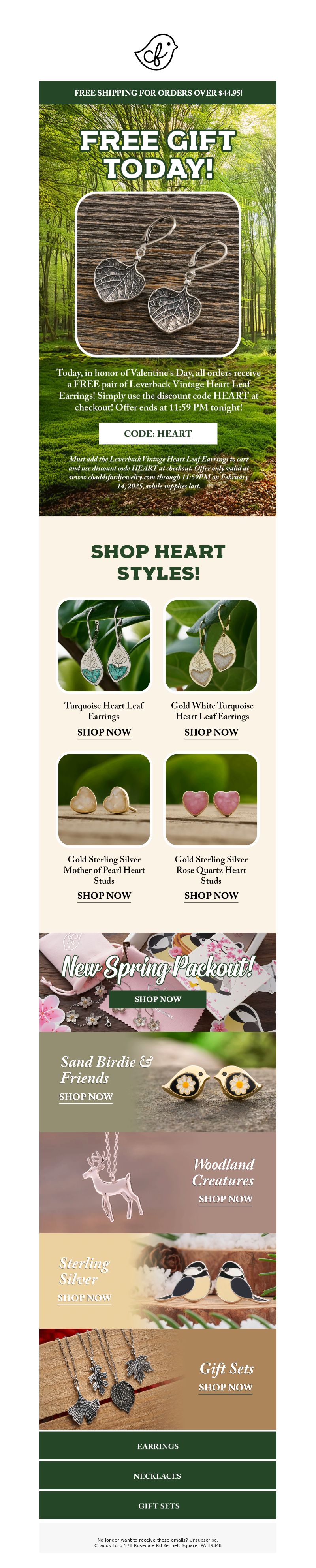
Task: Shop now for Rose Quartz Heart Studs
Action: [x=211, y=895]
